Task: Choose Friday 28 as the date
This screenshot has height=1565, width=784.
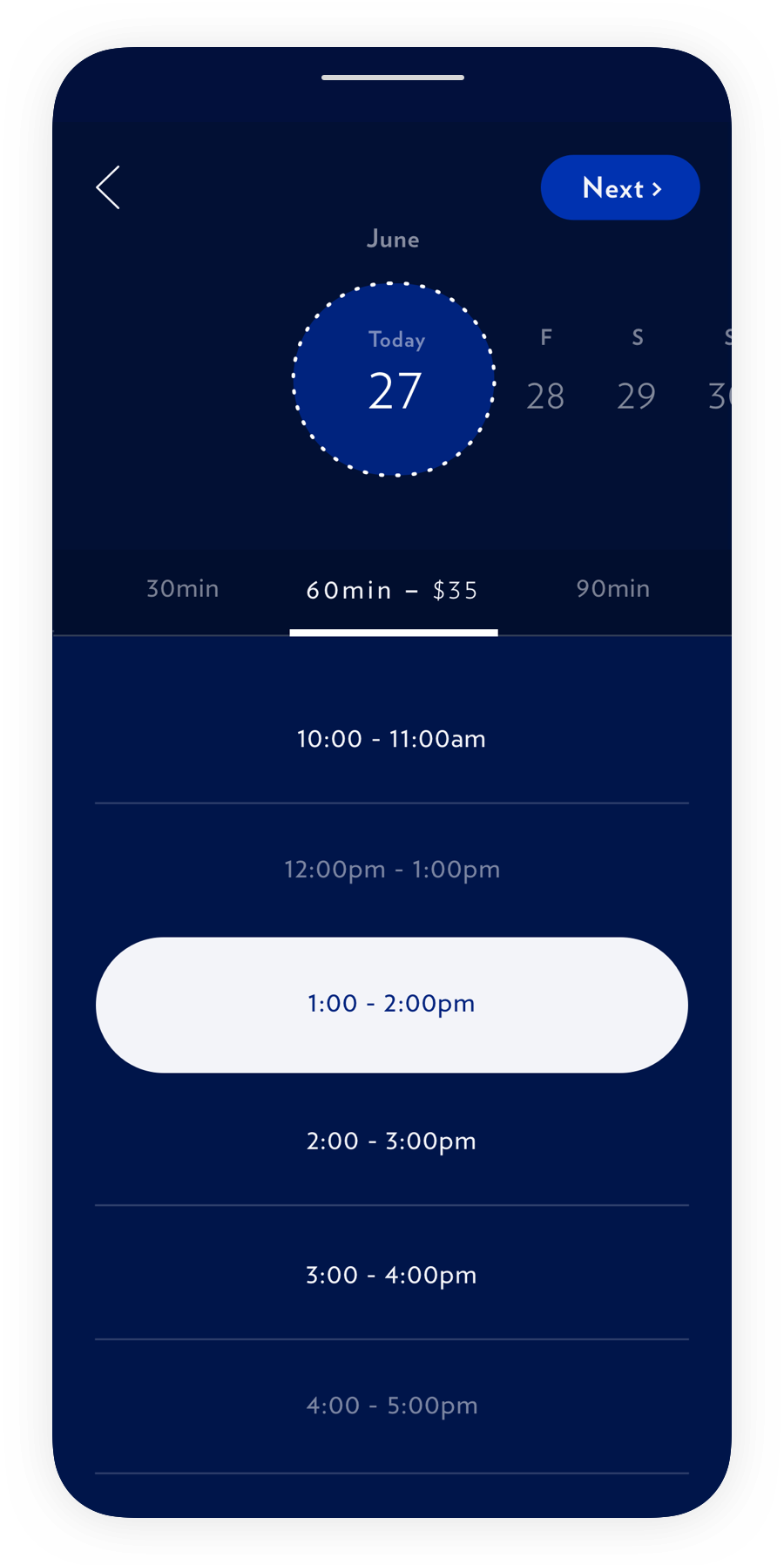Action: [x=545, y=371]
